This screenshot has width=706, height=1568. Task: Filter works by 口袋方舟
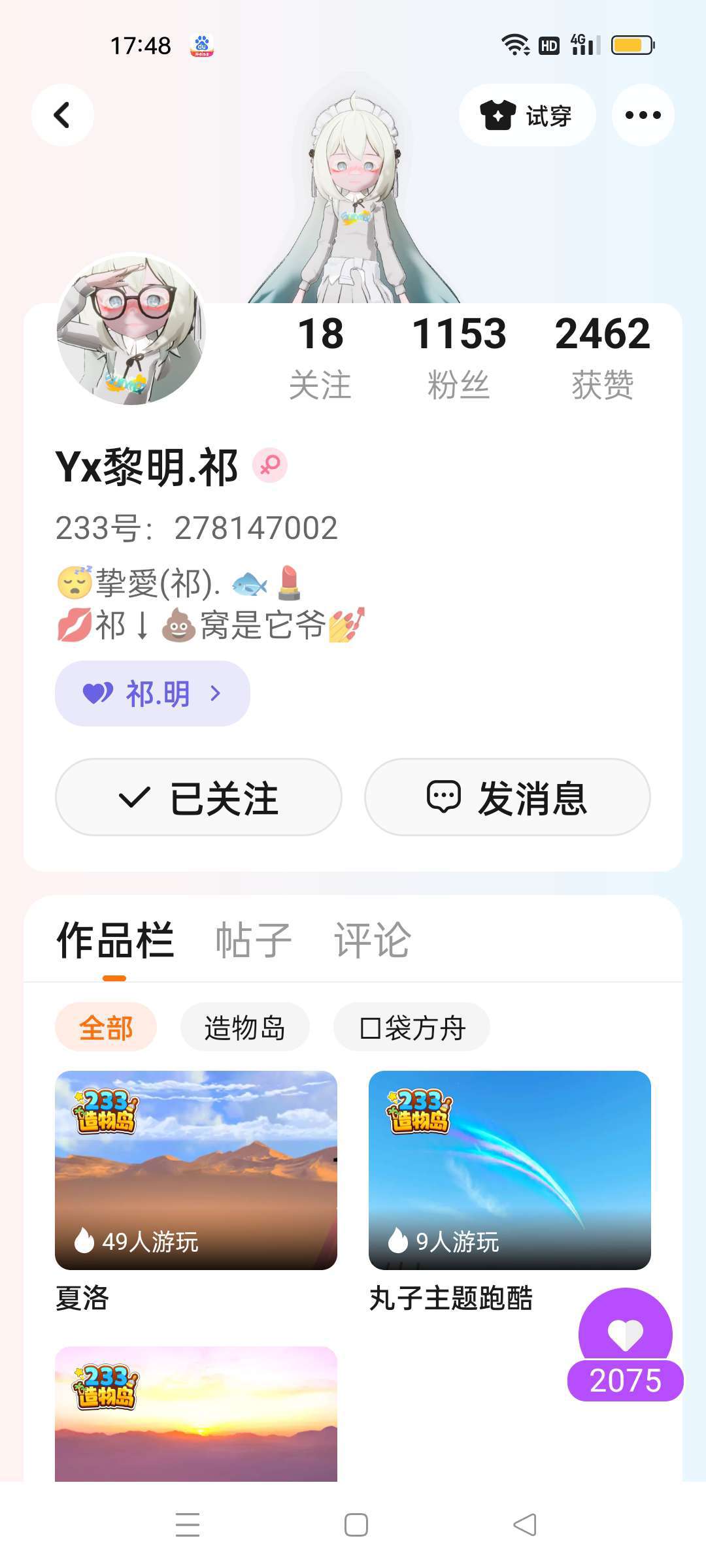click(x=412, y=1027)
